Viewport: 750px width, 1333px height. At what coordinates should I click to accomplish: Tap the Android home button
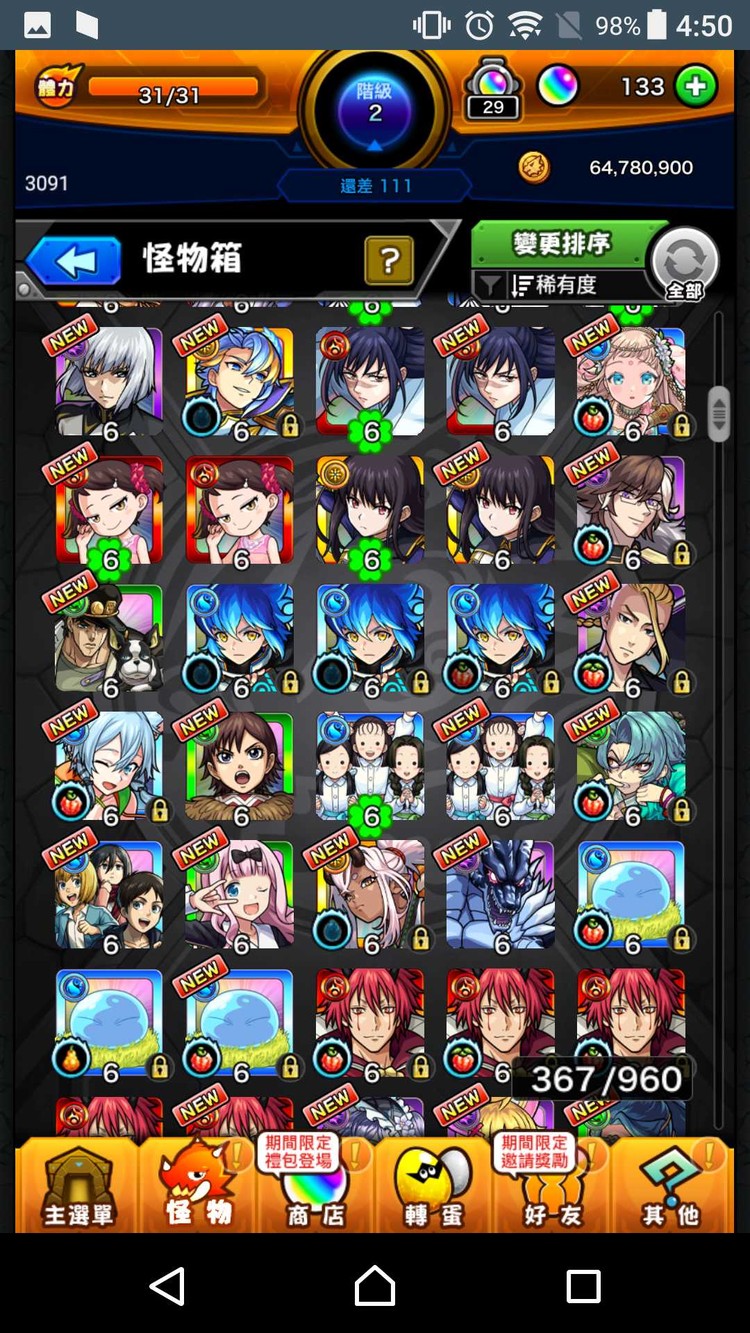click(375, 1285)
